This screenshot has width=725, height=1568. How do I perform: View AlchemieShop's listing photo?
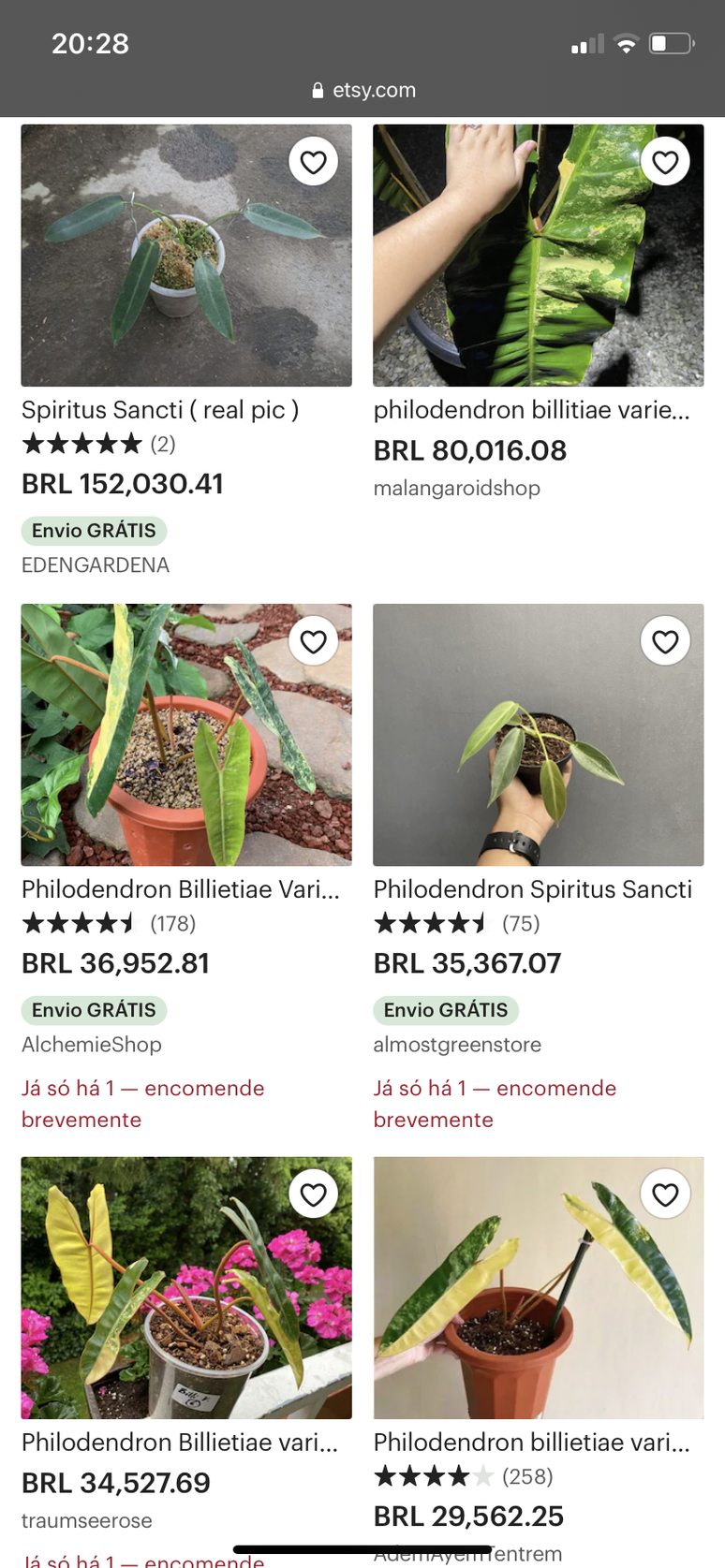click(185, 734)
